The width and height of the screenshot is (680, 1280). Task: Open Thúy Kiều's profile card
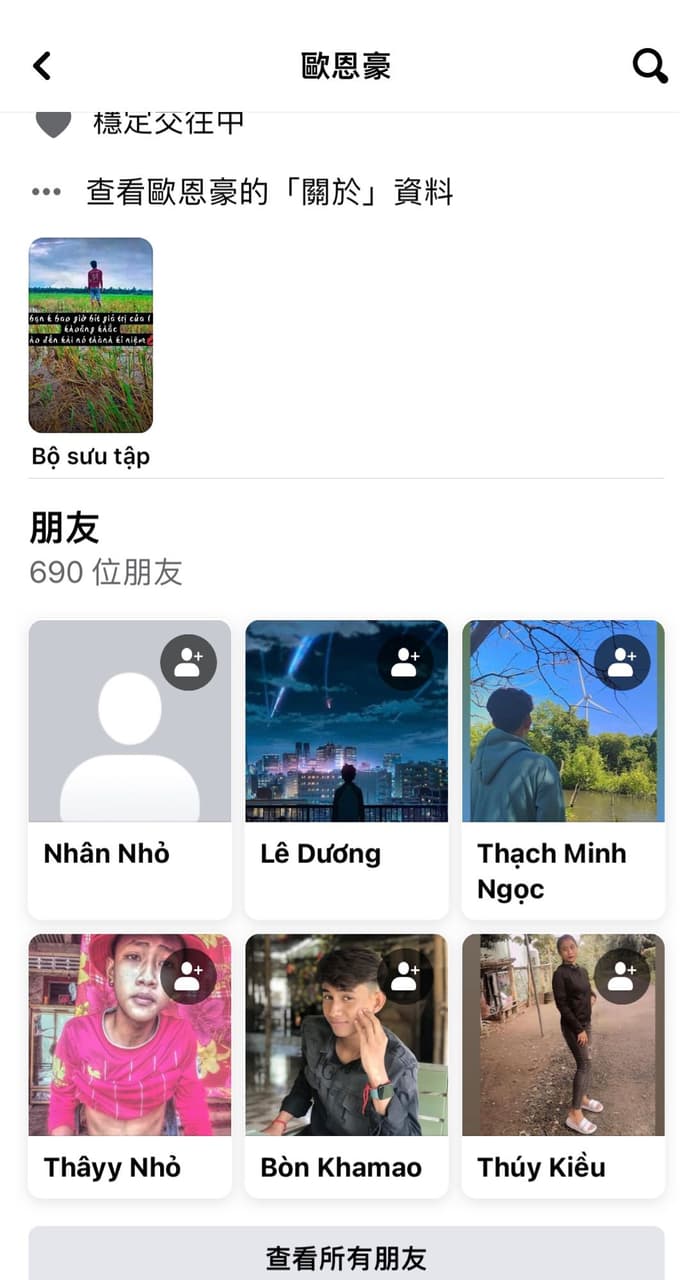563,1065
